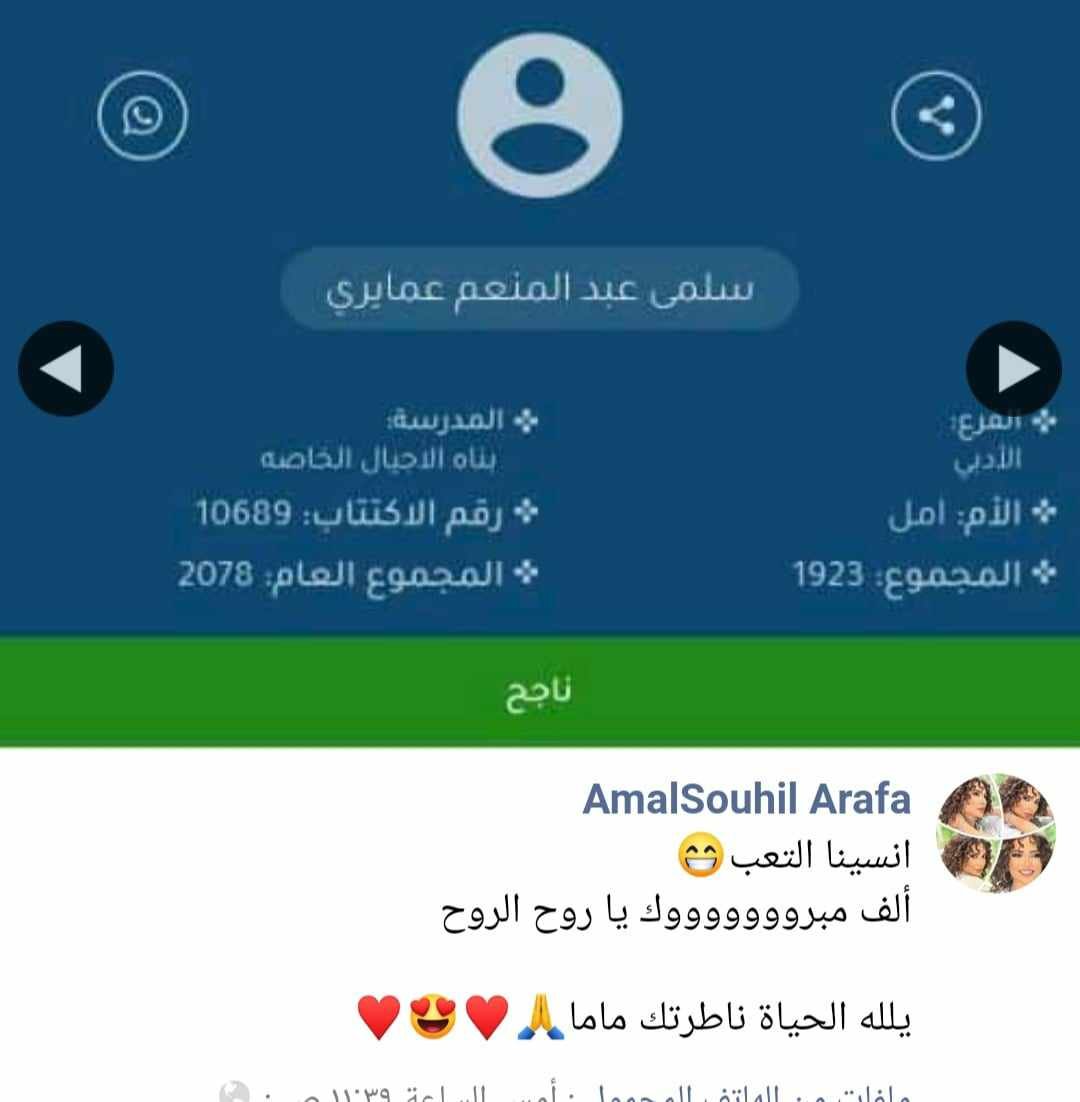
Task: Tap the right-pointing arrow to change photo
Action: tap(1014, 369)
